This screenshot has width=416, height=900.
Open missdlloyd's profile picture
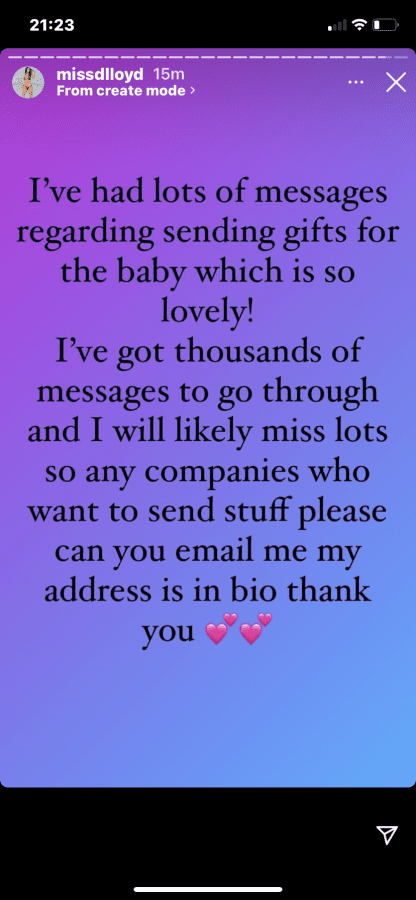click(x=28, y=82)
